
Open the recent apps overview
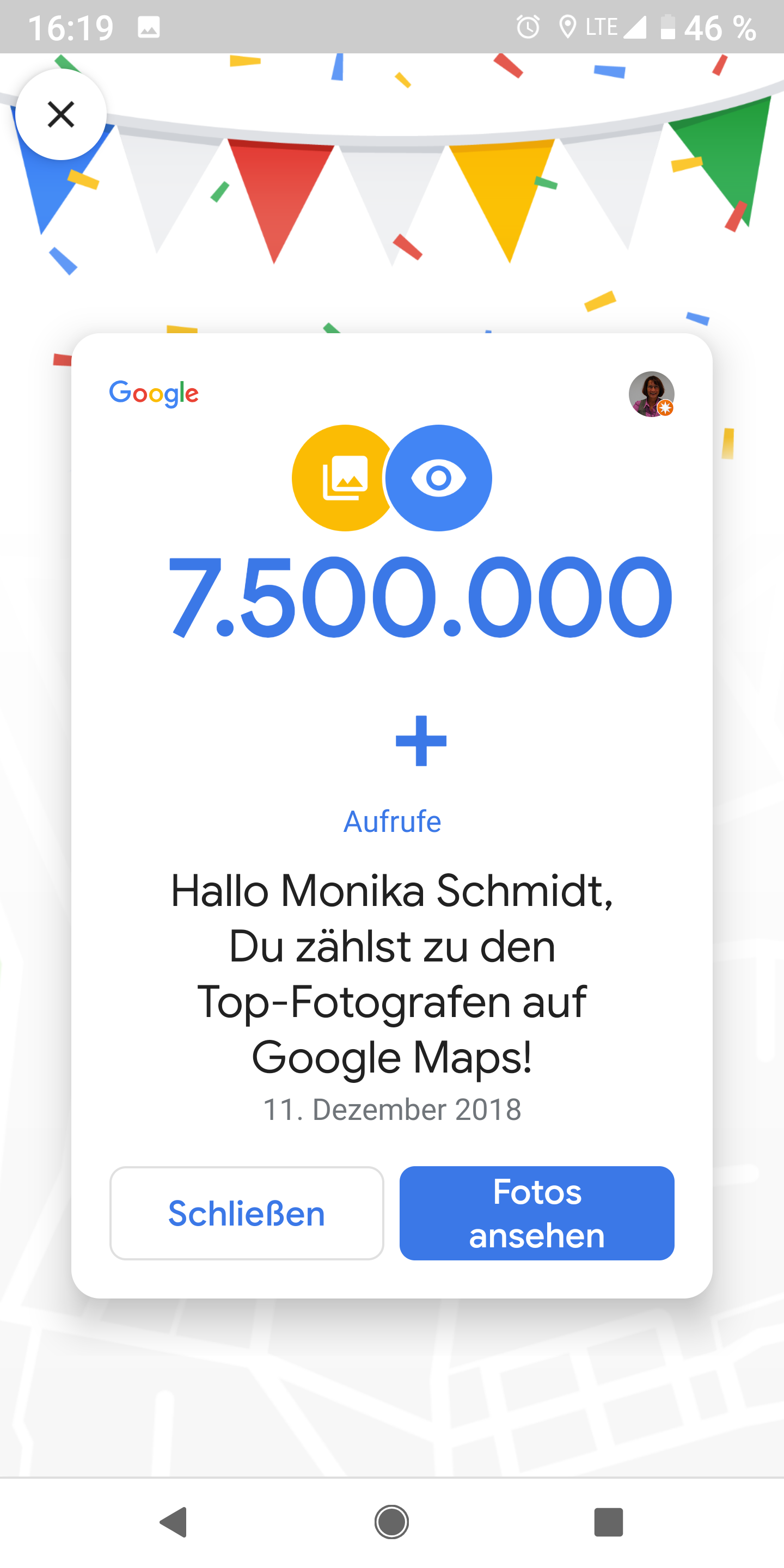pos(608,1522)
